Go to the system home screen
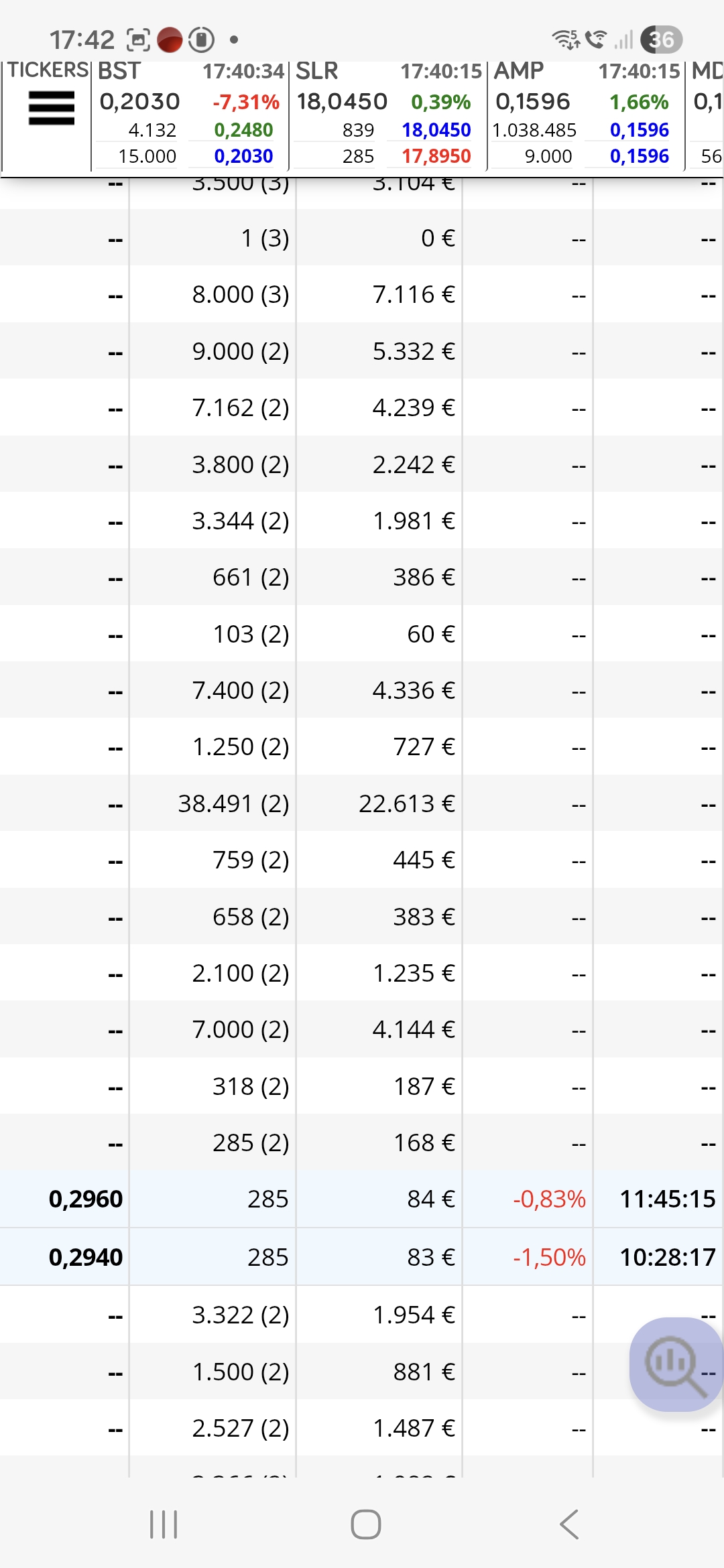Screen dimensions: 724x1568 click(x=365, y=1524)
